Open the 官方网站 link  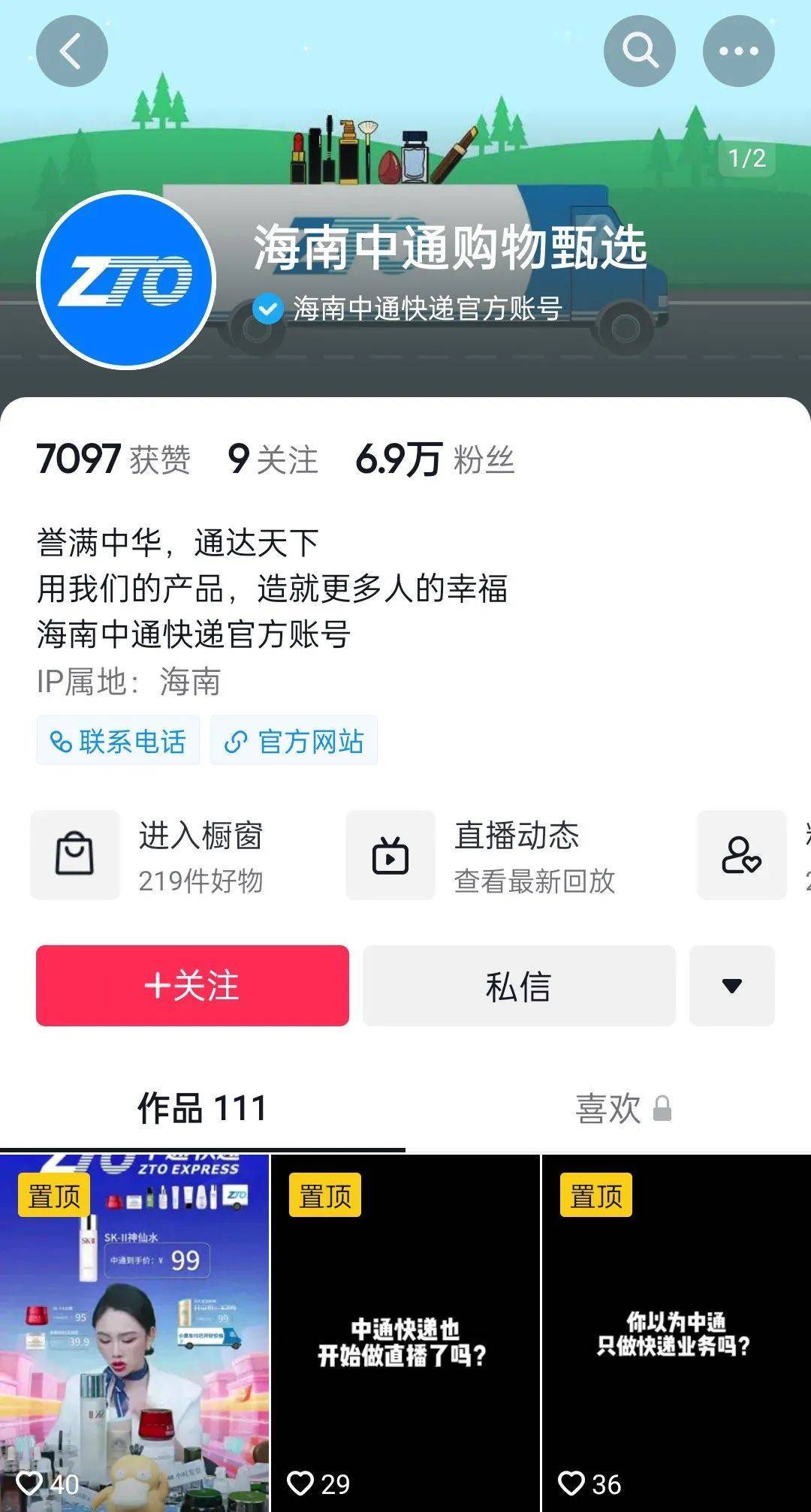(294, 741)
